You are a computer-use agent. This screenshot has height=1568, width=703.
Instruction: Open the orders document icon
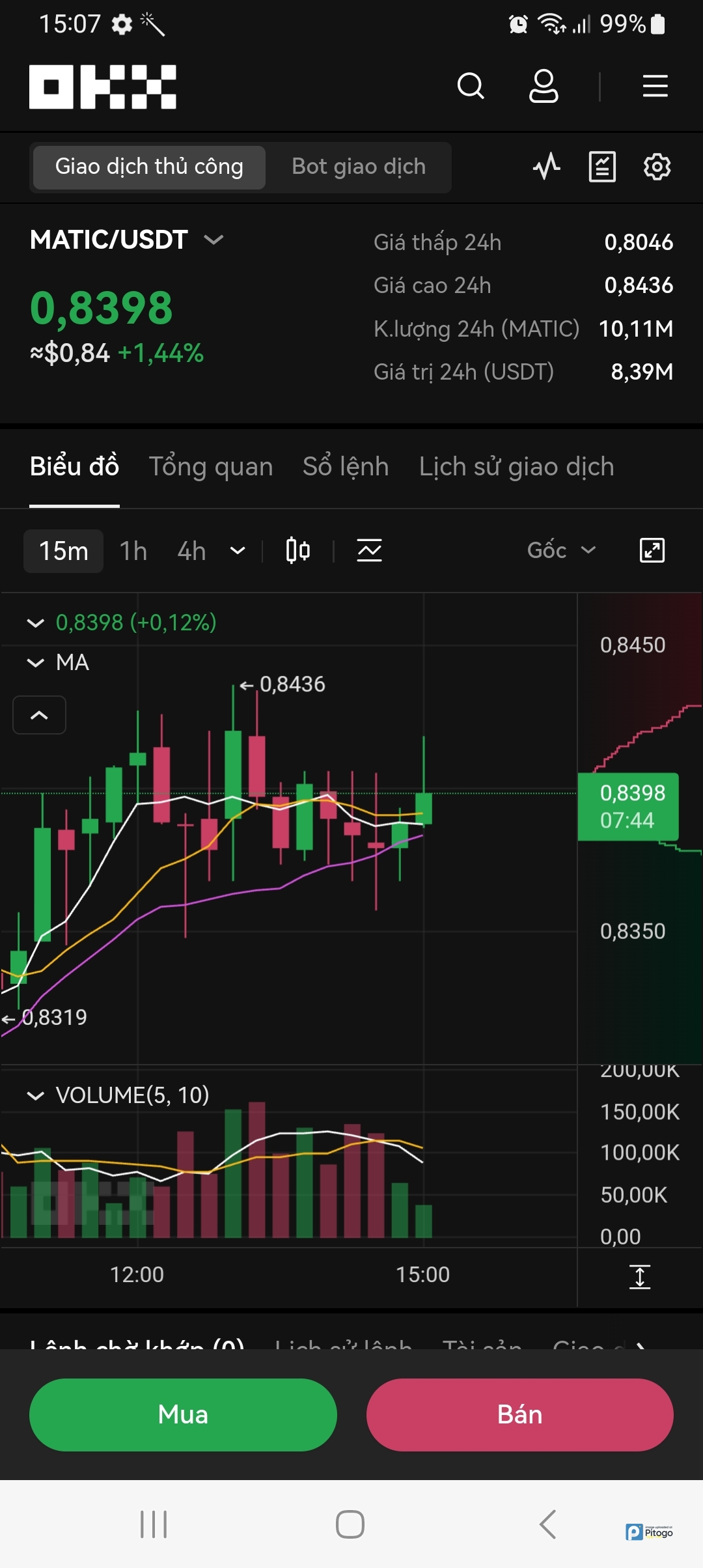pos(602,167)
